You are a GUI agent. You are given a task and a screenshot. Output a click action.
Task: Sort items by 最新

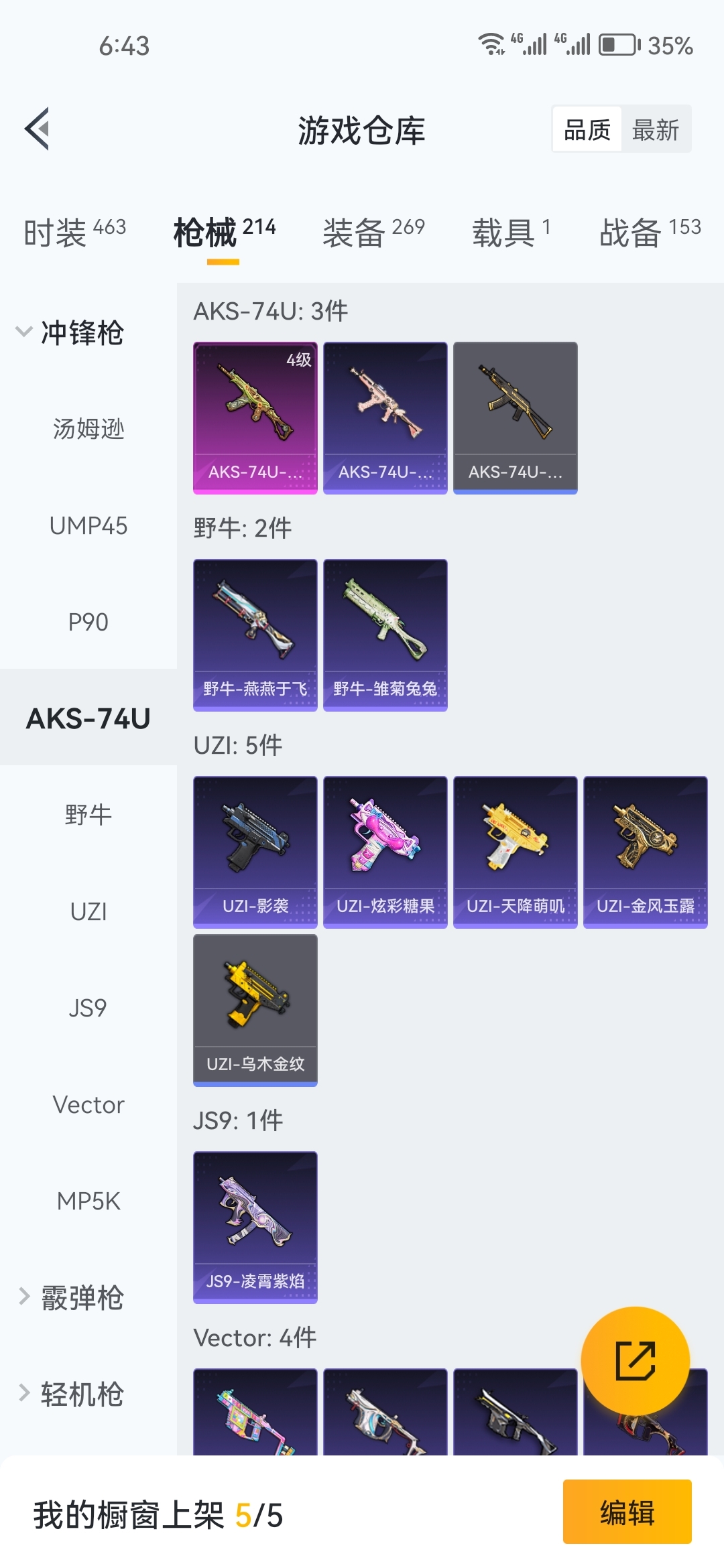655,129
